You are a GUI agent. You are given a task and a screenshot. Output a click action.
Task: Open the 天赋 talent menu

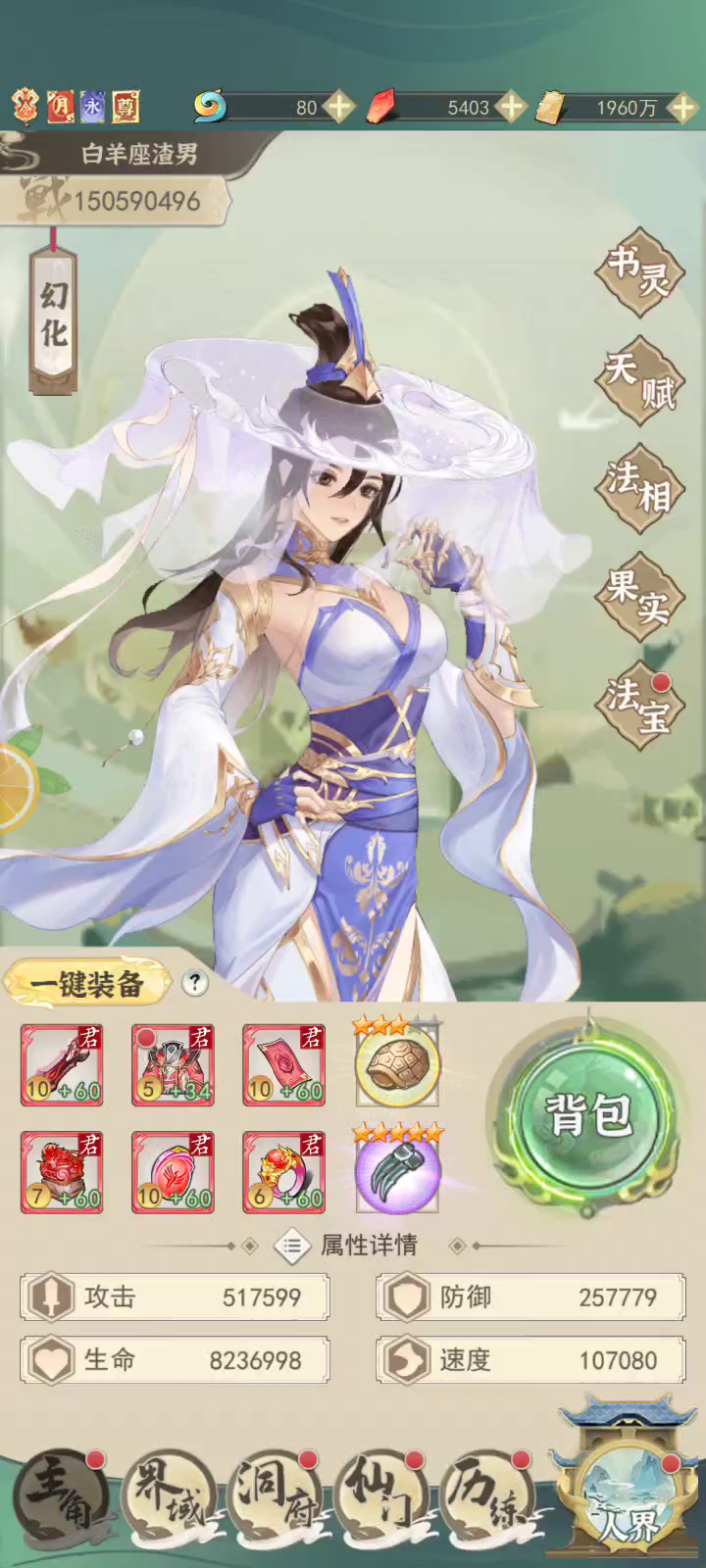639,380
